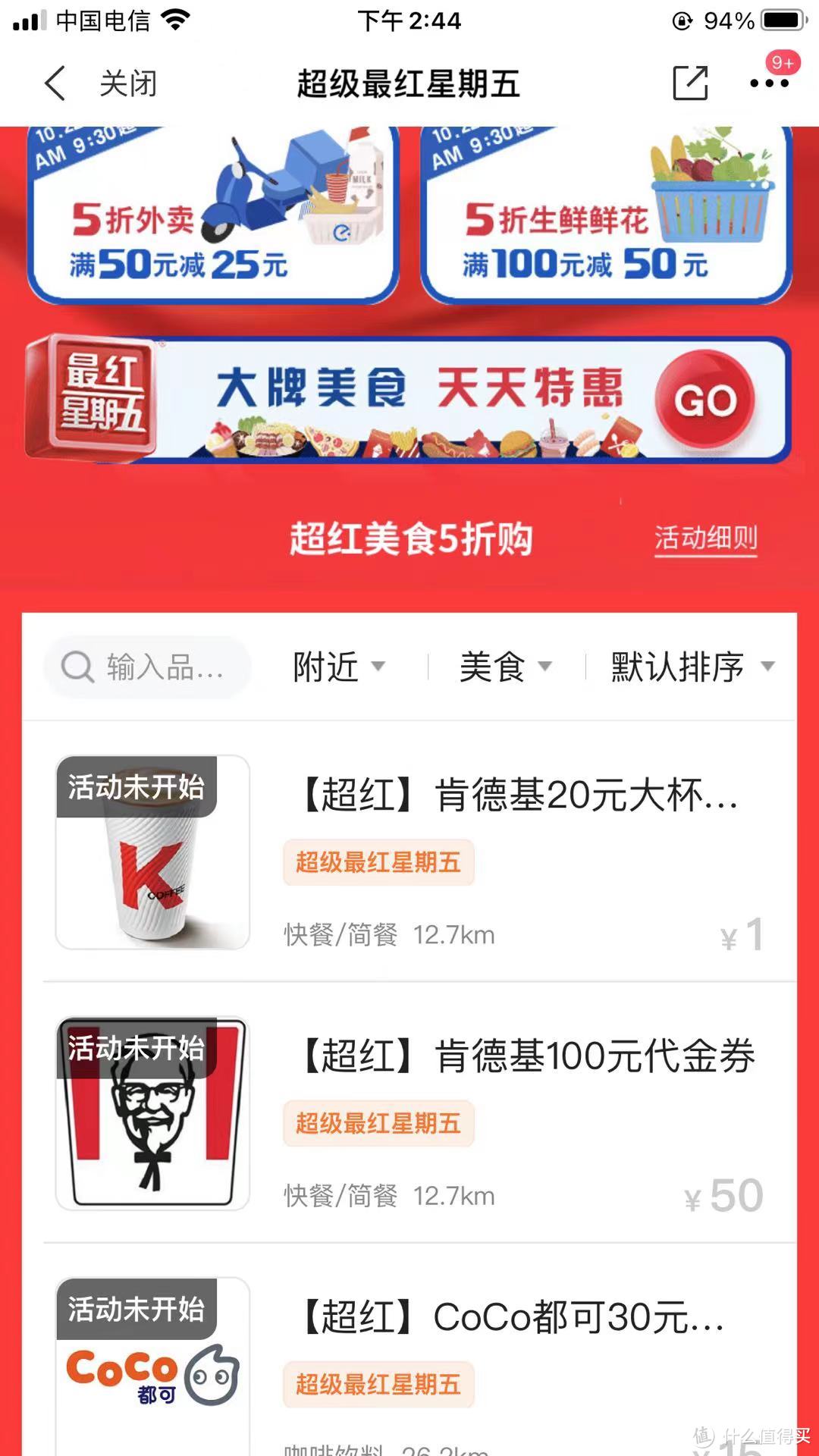Tap the battery indicator in the status bar

(780, 21)
